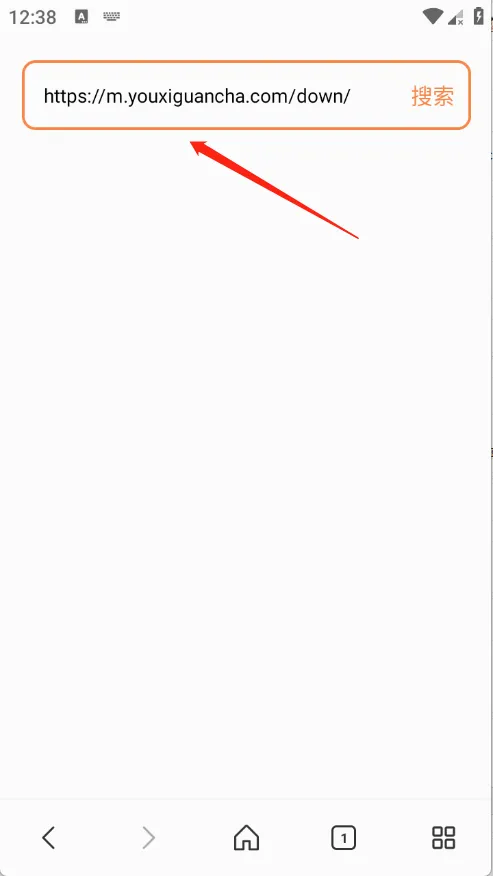Open the tab switcher showing 1
Viewport: 493px width, 876px height.
(x=343, y=838)
